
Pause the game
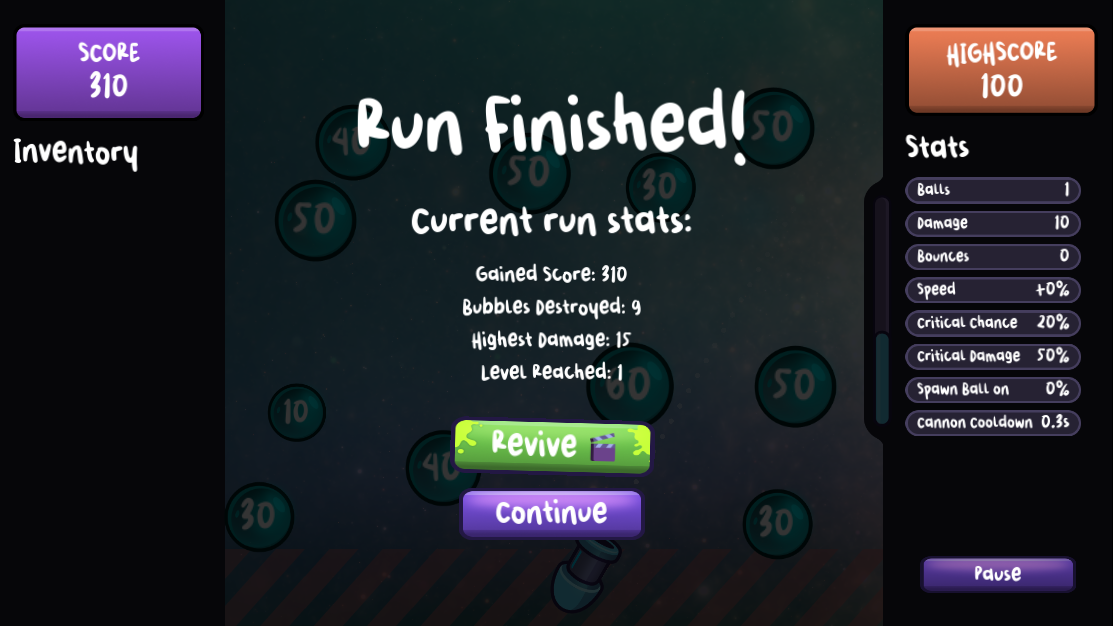(x=997, y=574)
